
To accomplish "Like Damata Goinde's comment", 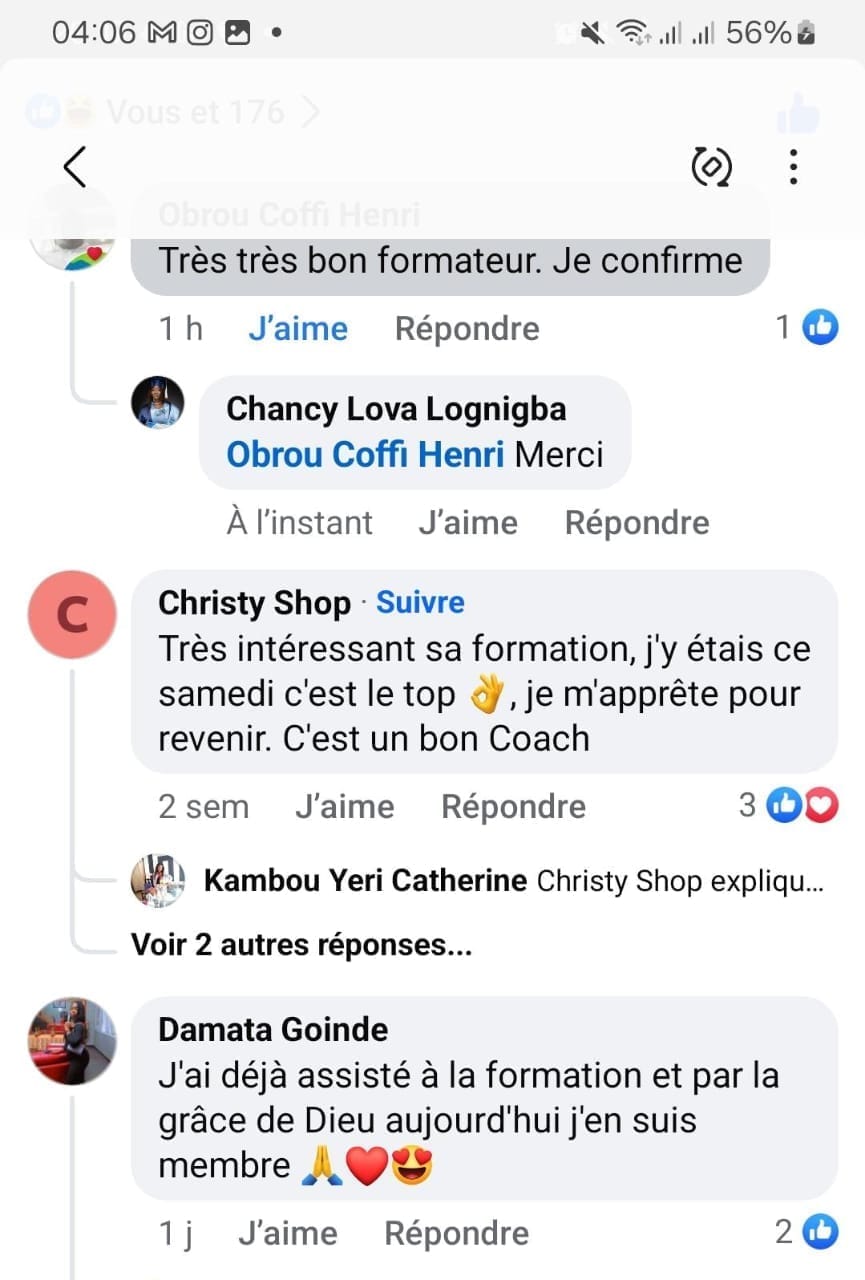I will click(x=287, y=1234).
